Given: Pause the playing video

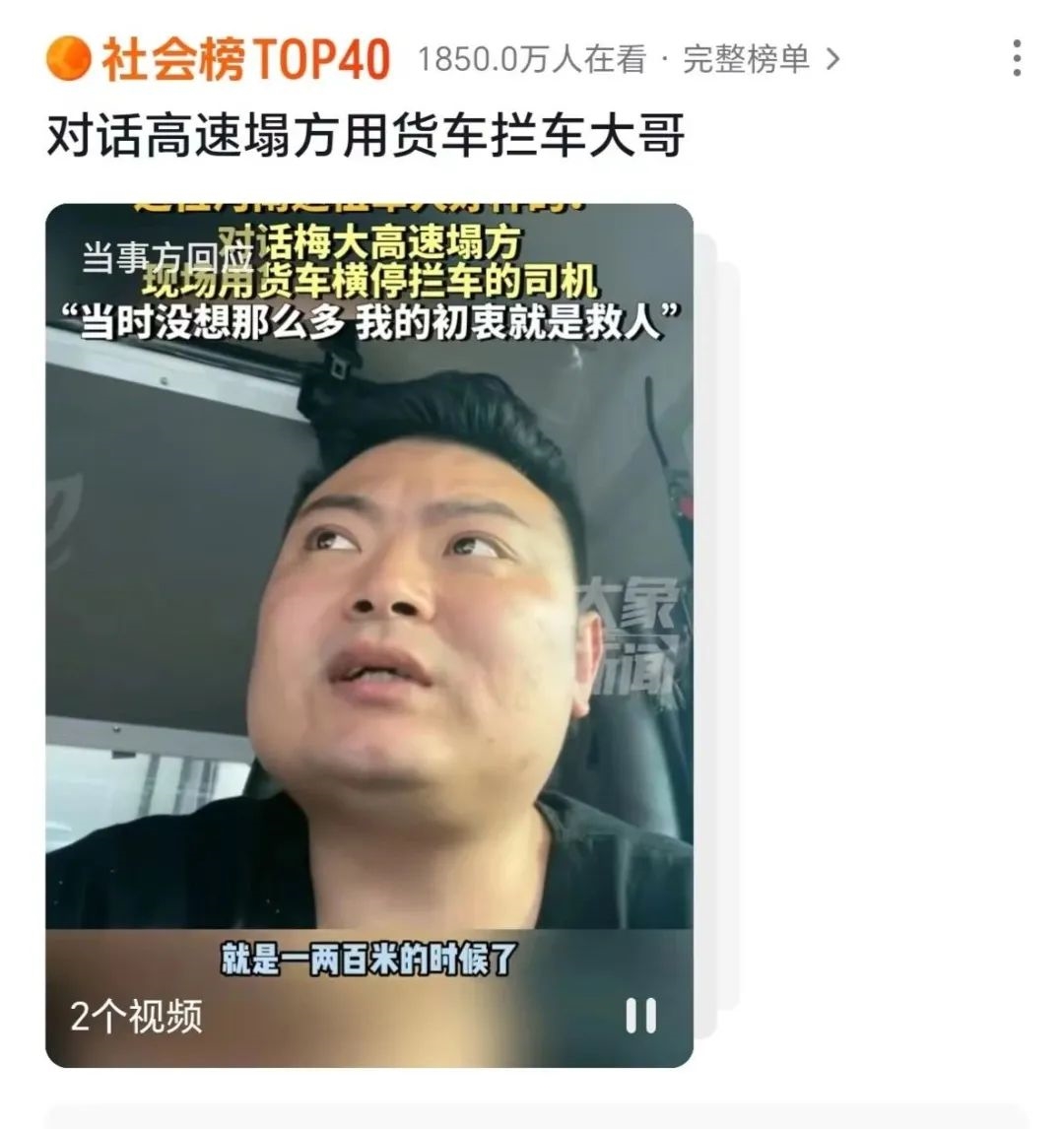Looking at the screenshot, I should click(x=640, y=1015).
